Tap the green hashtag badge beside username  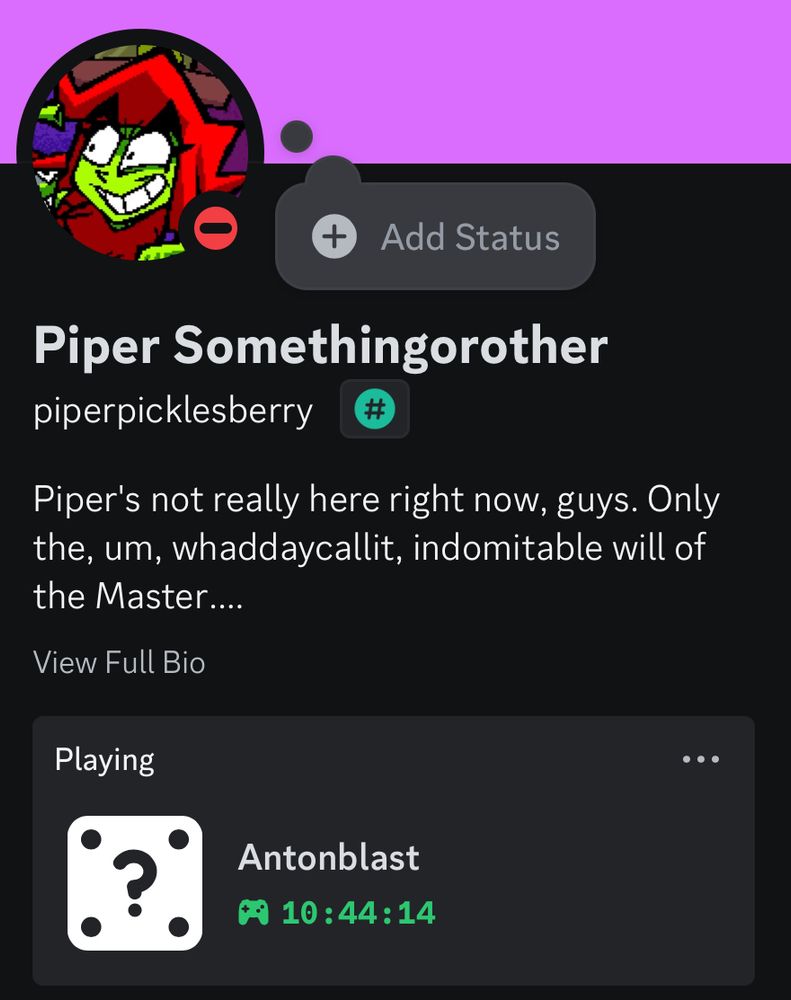(375, 409)
